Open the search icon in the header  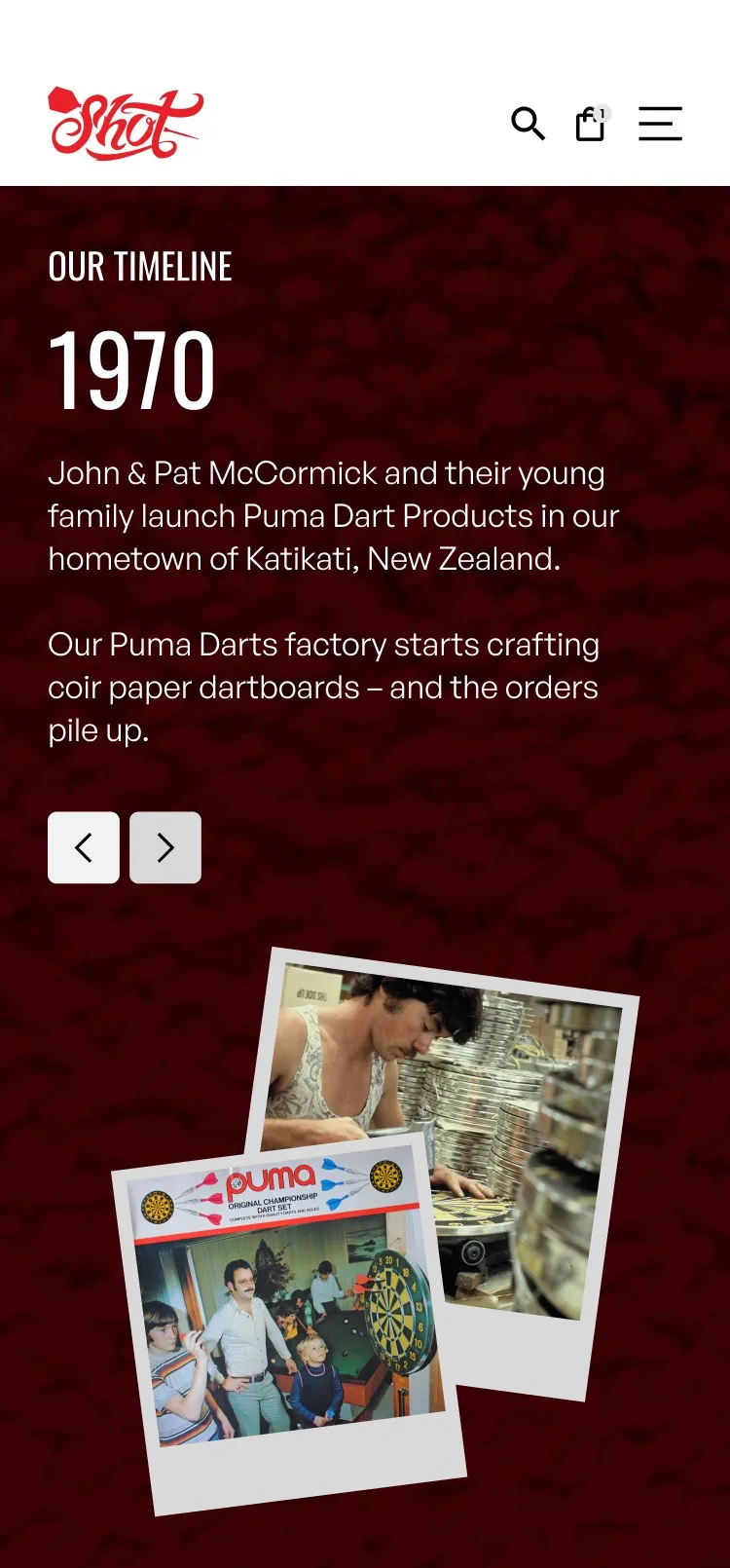click(x=528, y=124)
